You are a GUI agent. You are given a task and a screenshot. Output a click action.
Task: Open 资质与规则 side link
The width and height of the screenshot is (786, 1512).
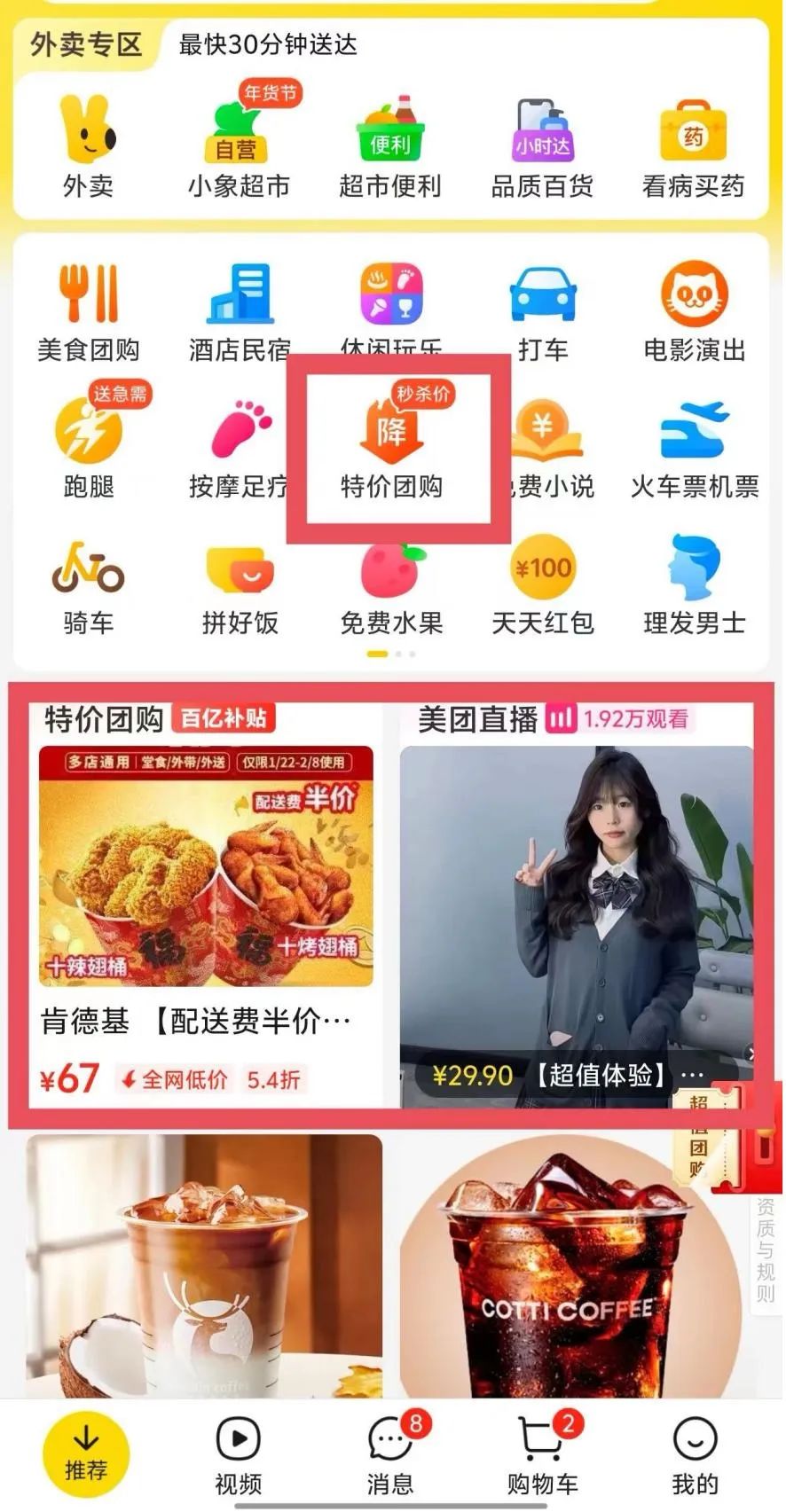tap(766, 1250)
